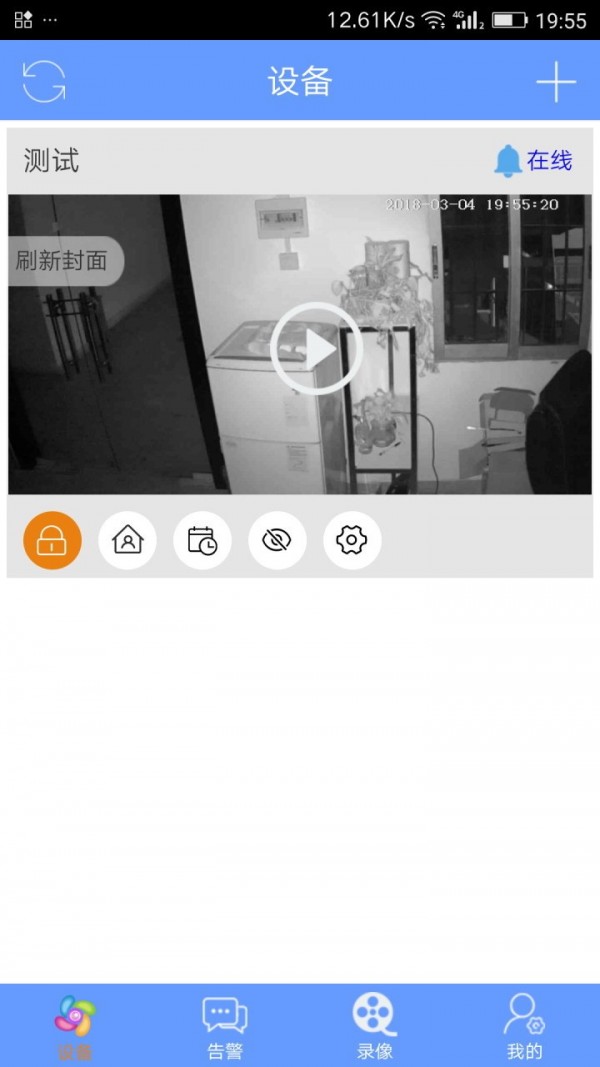The width and height of the screenshot is (600, 1067).
Task: Open the calendar schedule icon
Action: 202,541
